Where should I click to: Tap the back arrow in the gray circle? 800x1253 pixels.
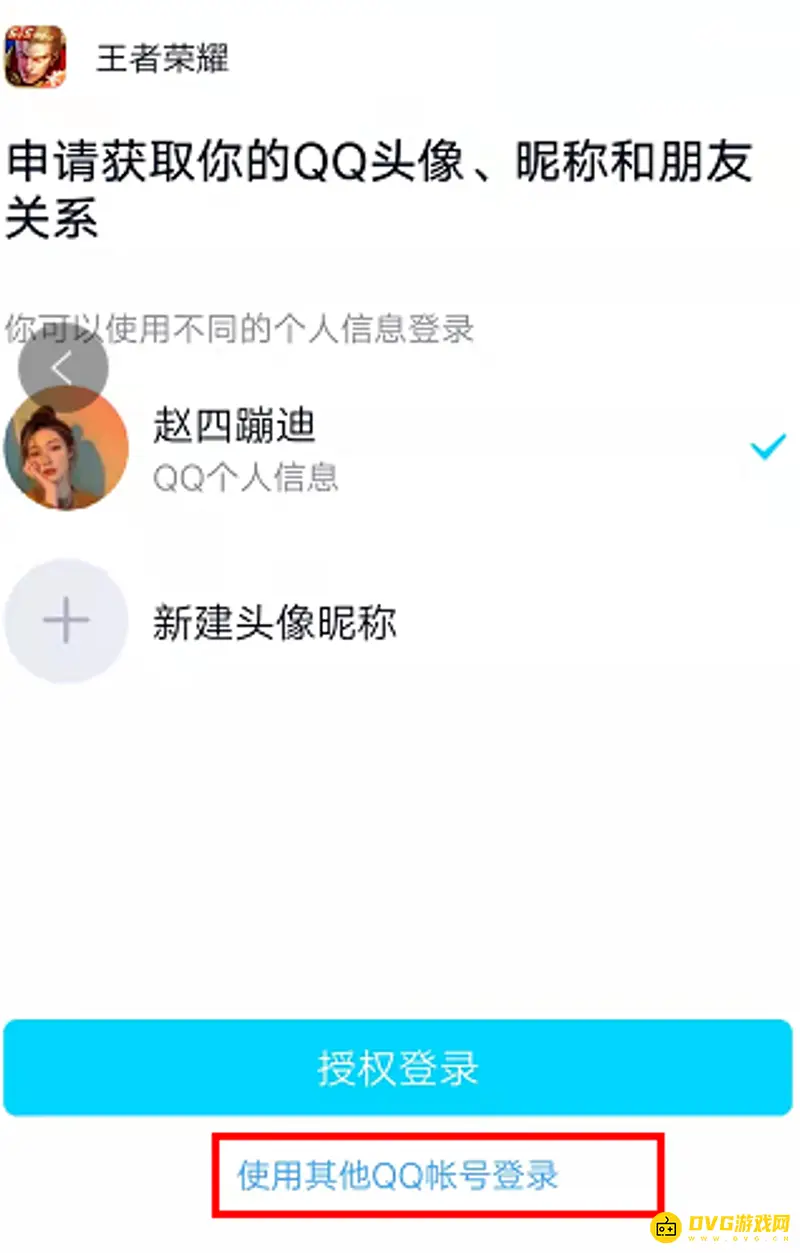coord(63,367)
